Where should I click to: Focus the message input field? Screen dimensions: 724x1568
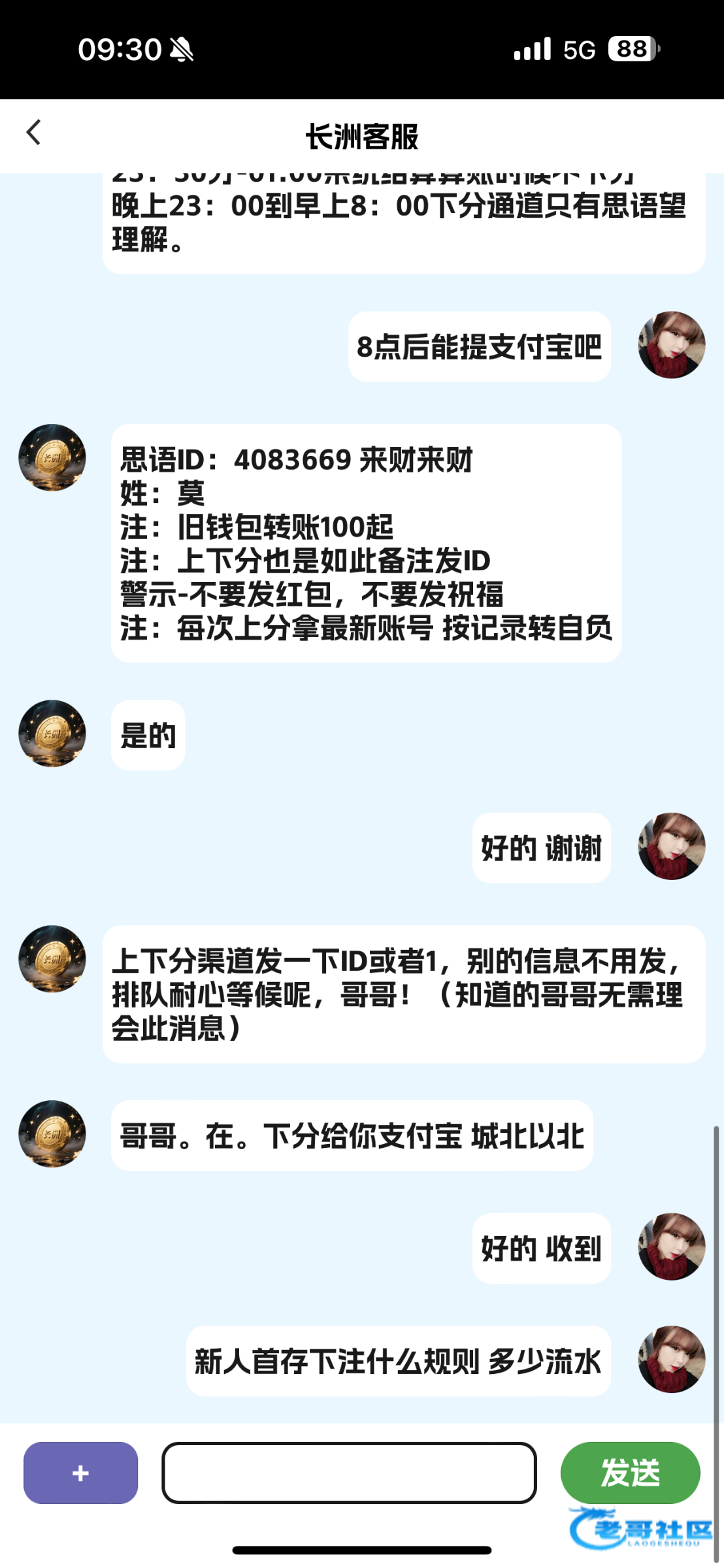349,1473
